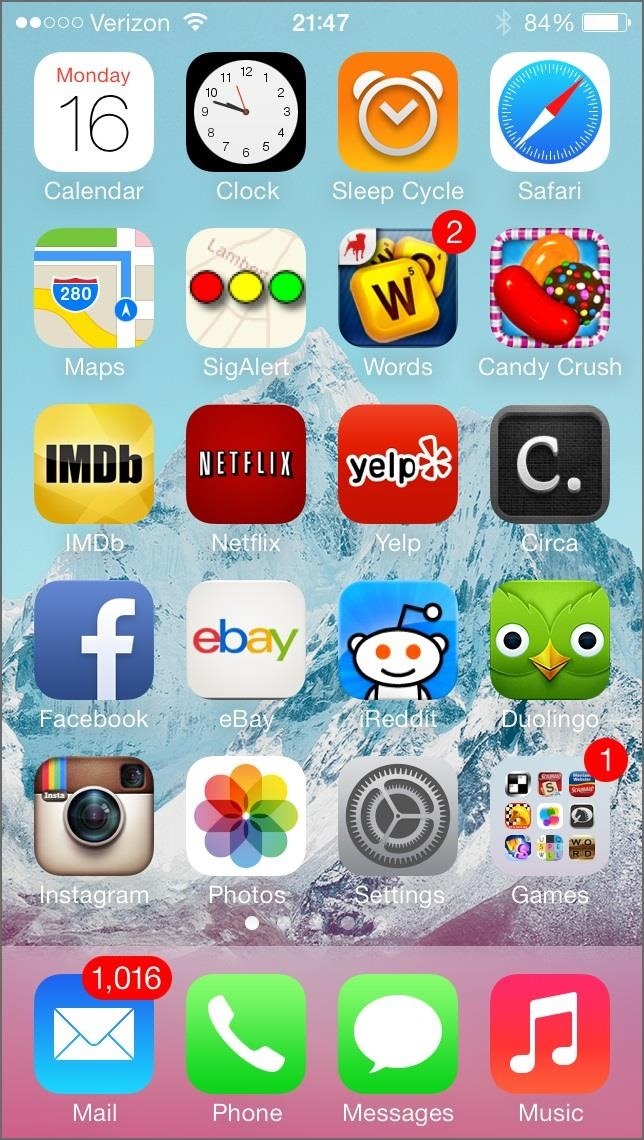Open the Circa news app
This screenshot has width=644, height=1140.
click(x=550, y=464)
